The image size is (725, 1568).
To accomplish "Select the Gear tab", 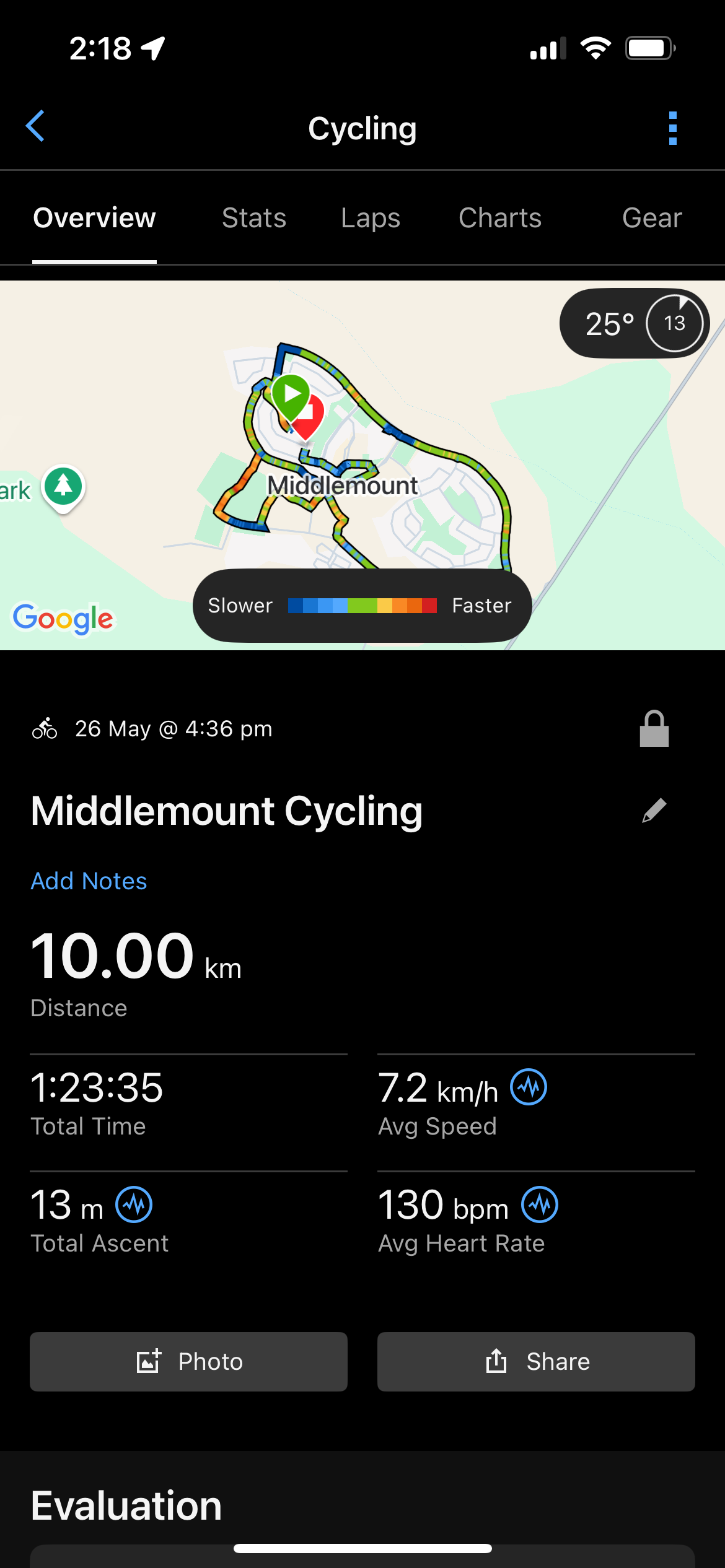I will (x=652, y=218).
